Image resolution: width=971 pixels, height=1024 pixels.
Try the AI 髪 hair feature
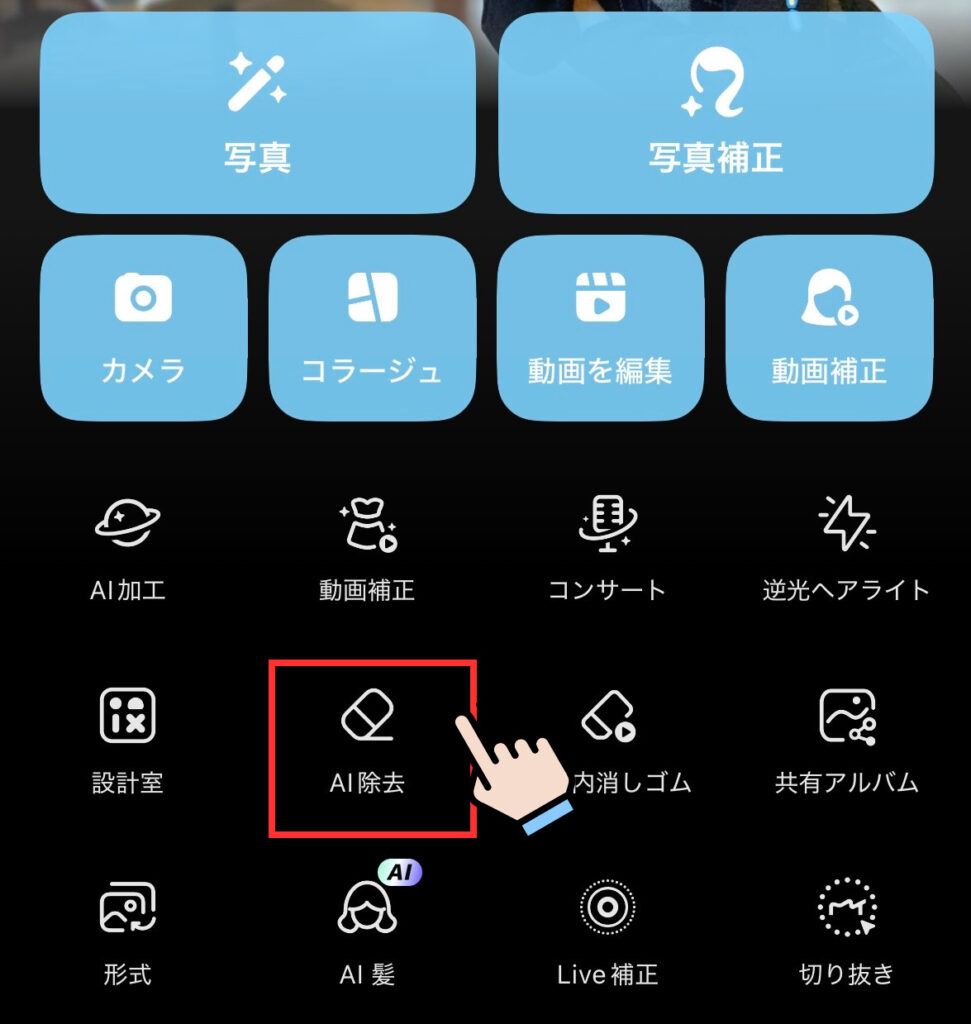click(368, 930)
